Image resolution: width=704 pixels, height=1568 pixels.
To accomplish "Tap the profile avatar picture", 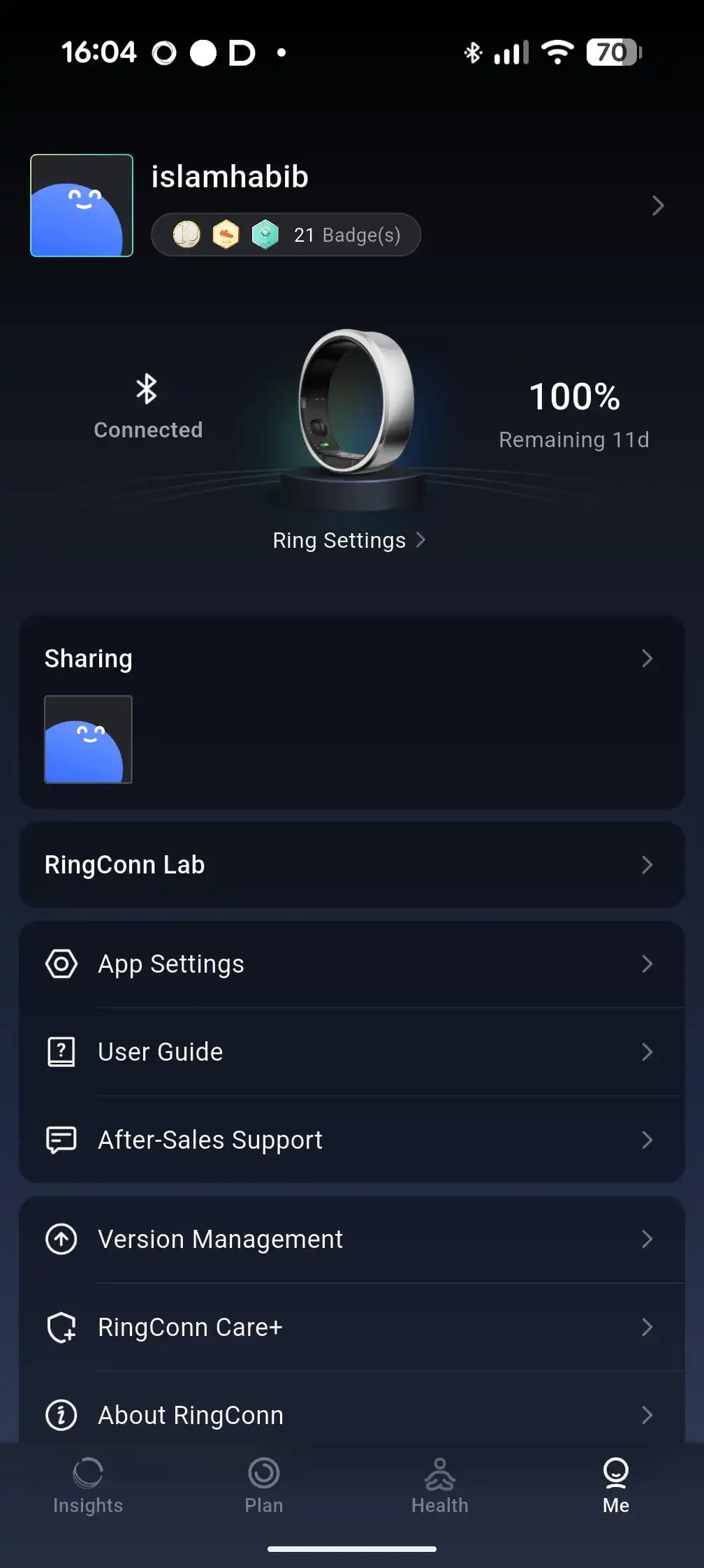I will pos(82,205).
